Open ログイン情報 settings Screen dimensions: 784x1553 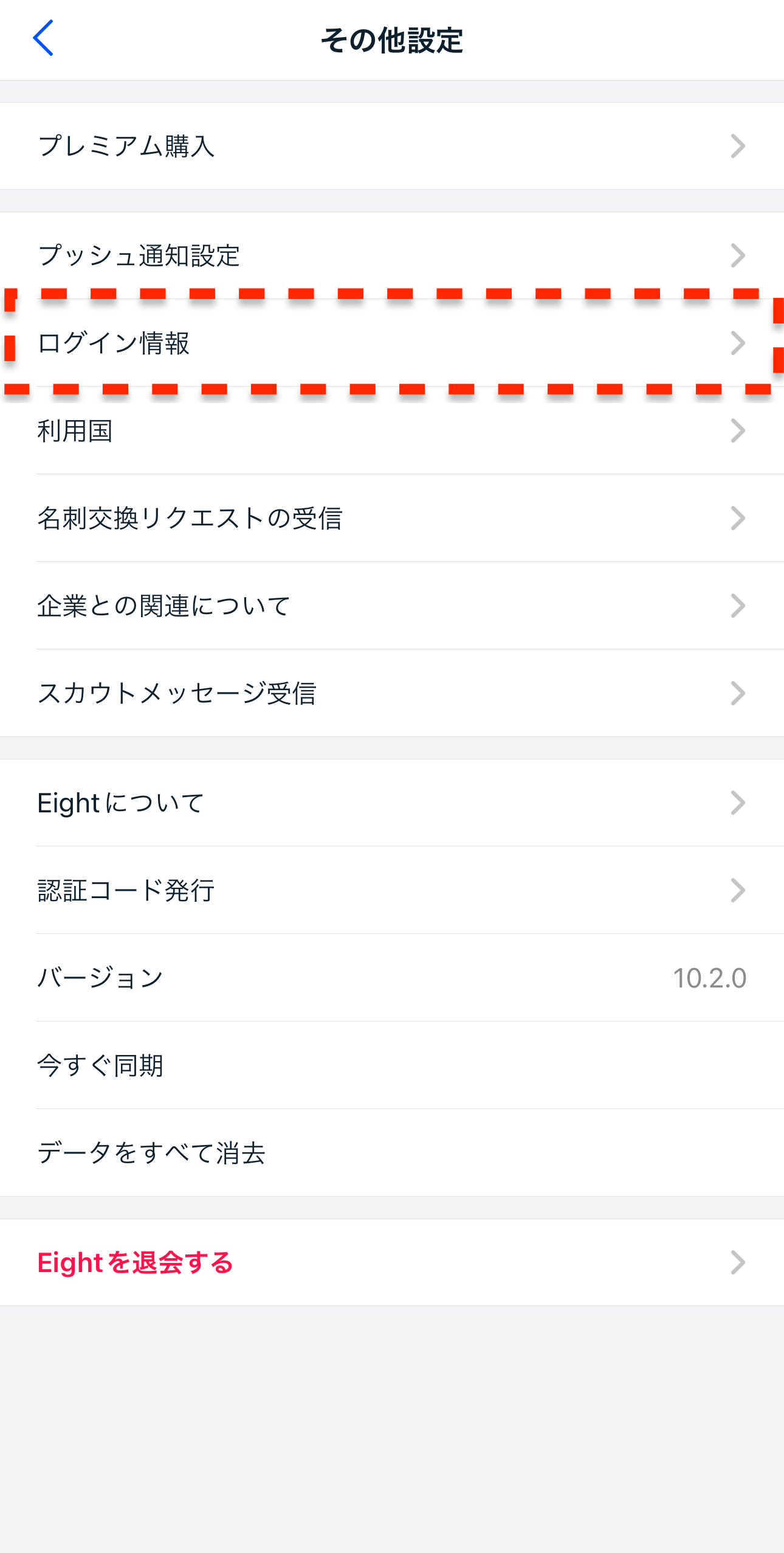coord(391,343)
